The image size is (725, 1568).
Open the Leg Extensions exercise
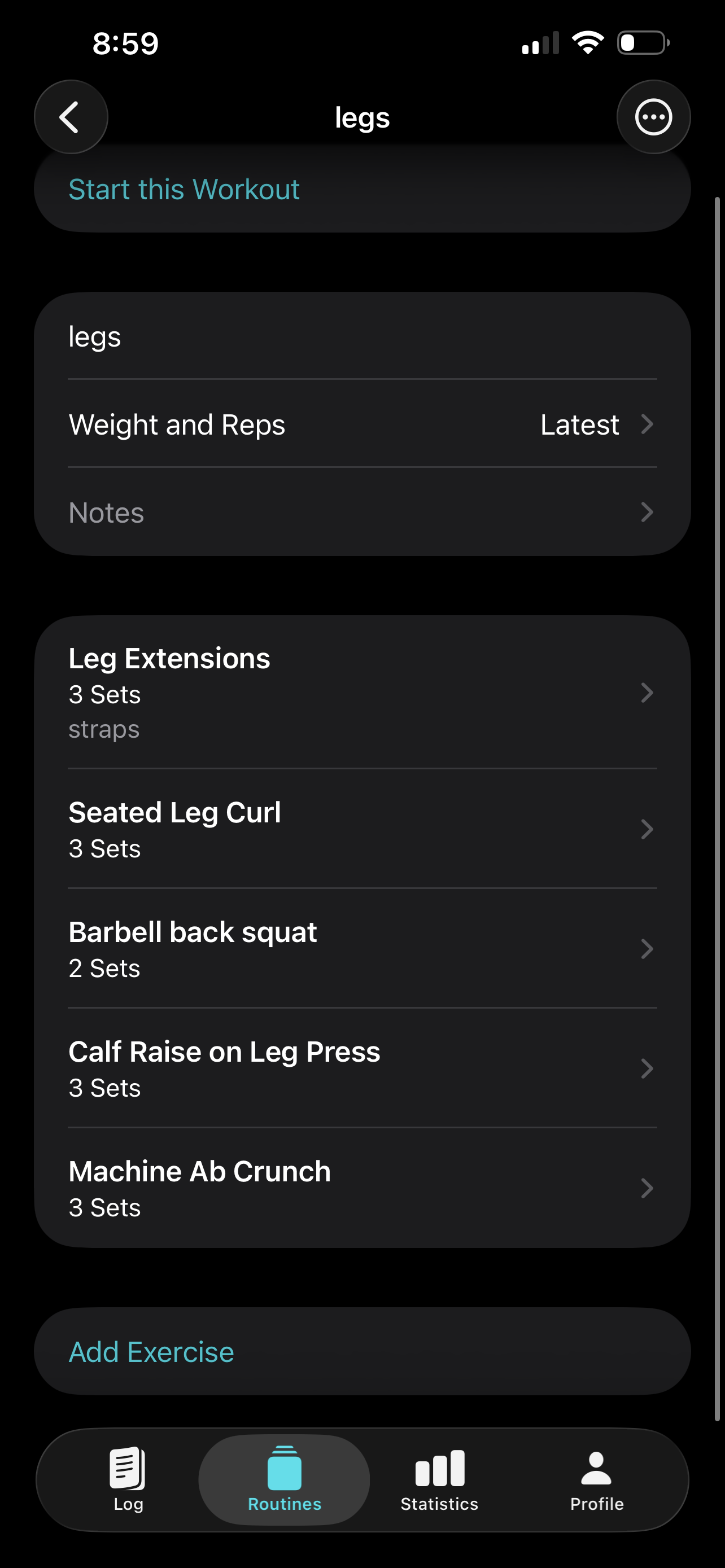[362, 693]
